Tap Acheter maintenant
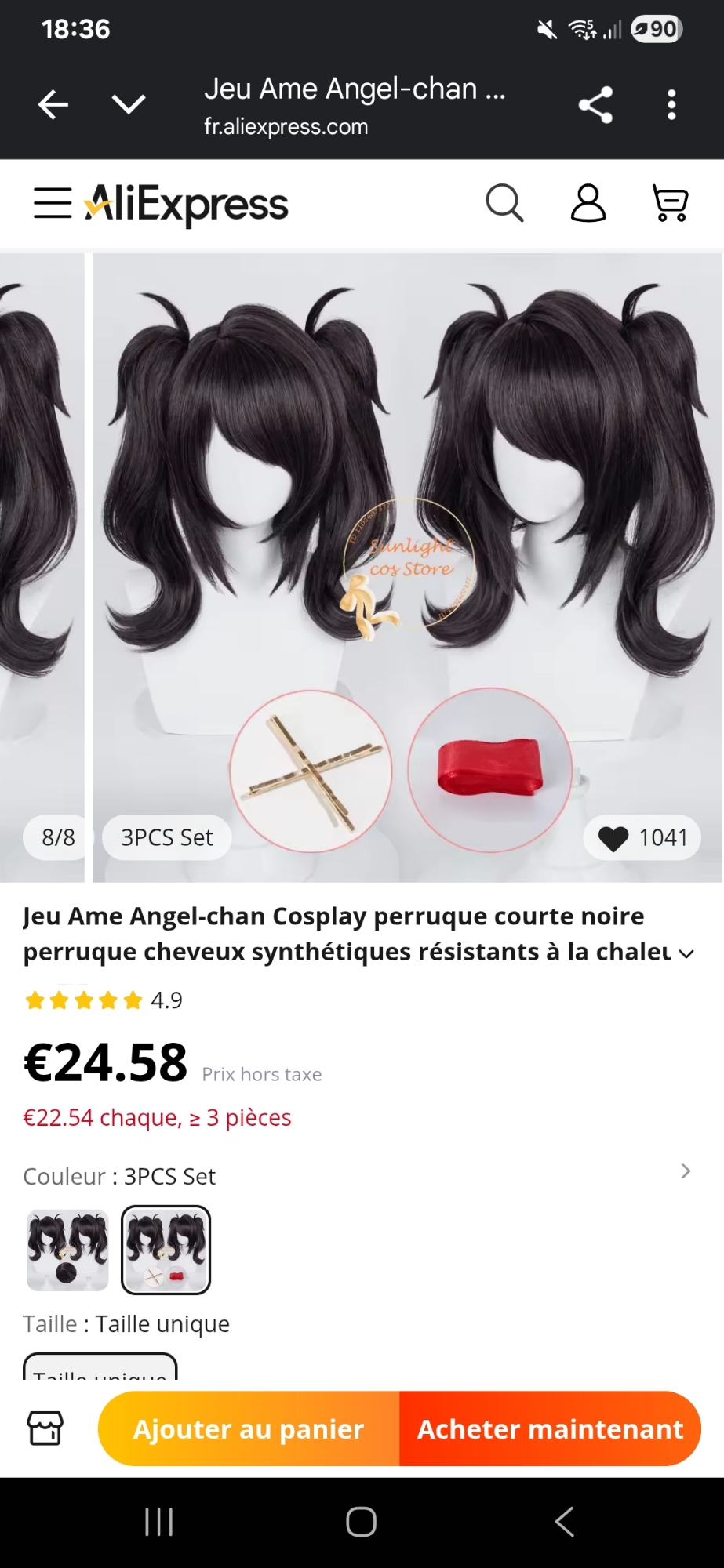Viewport: 724px width, 1568px height. point(550,1428)
